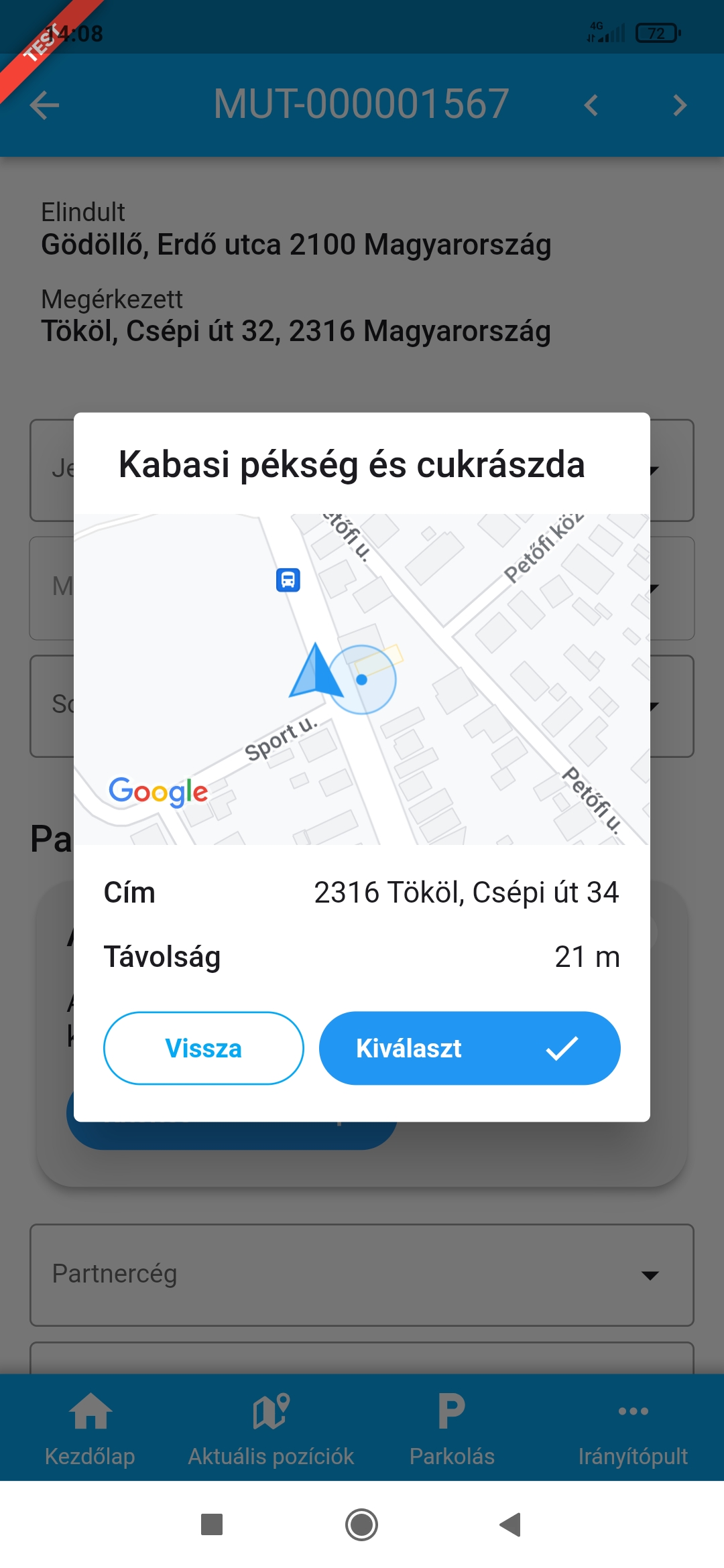
Task: Tap the Kiválaszt button to select location
Action: 469,1048
